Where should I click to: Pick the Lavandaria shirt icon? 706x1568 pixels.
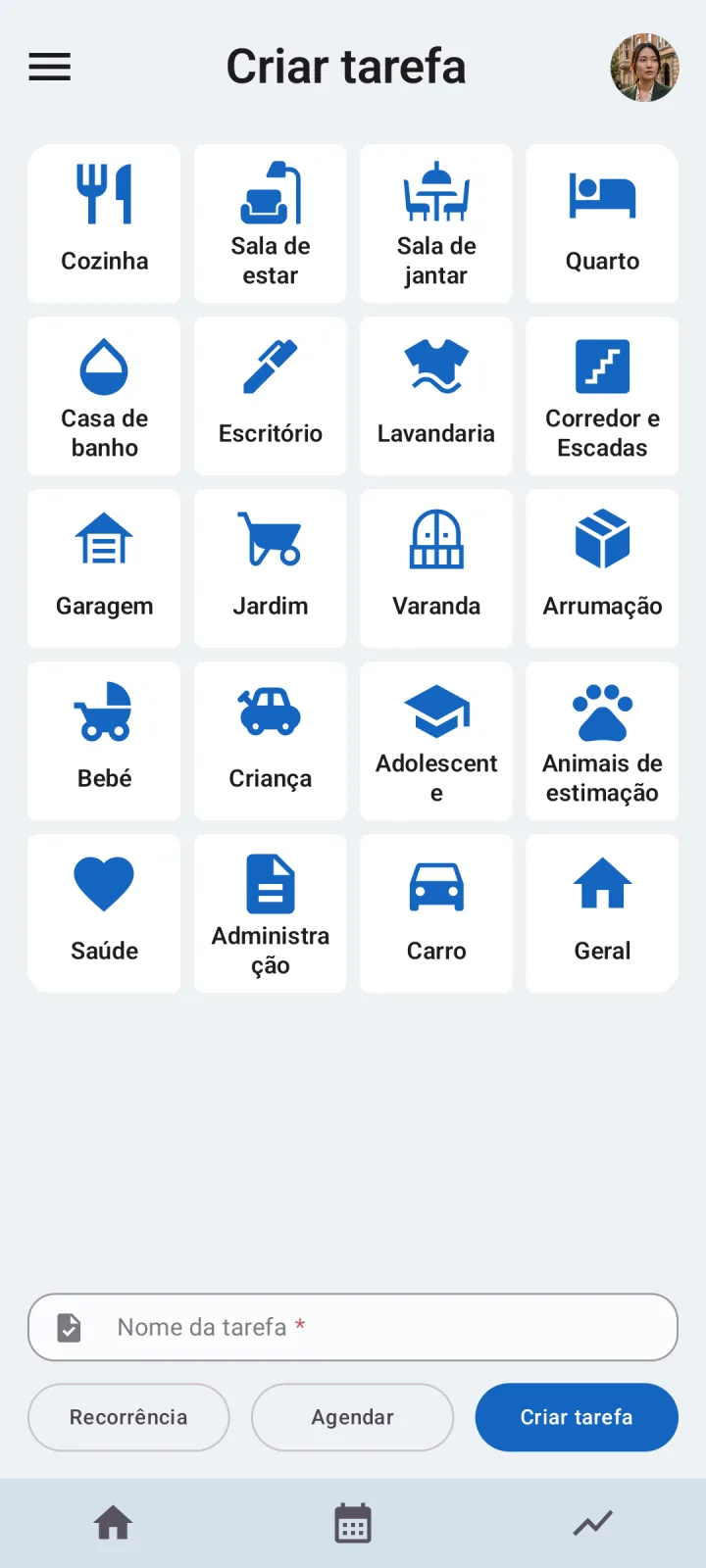[435, 366]
